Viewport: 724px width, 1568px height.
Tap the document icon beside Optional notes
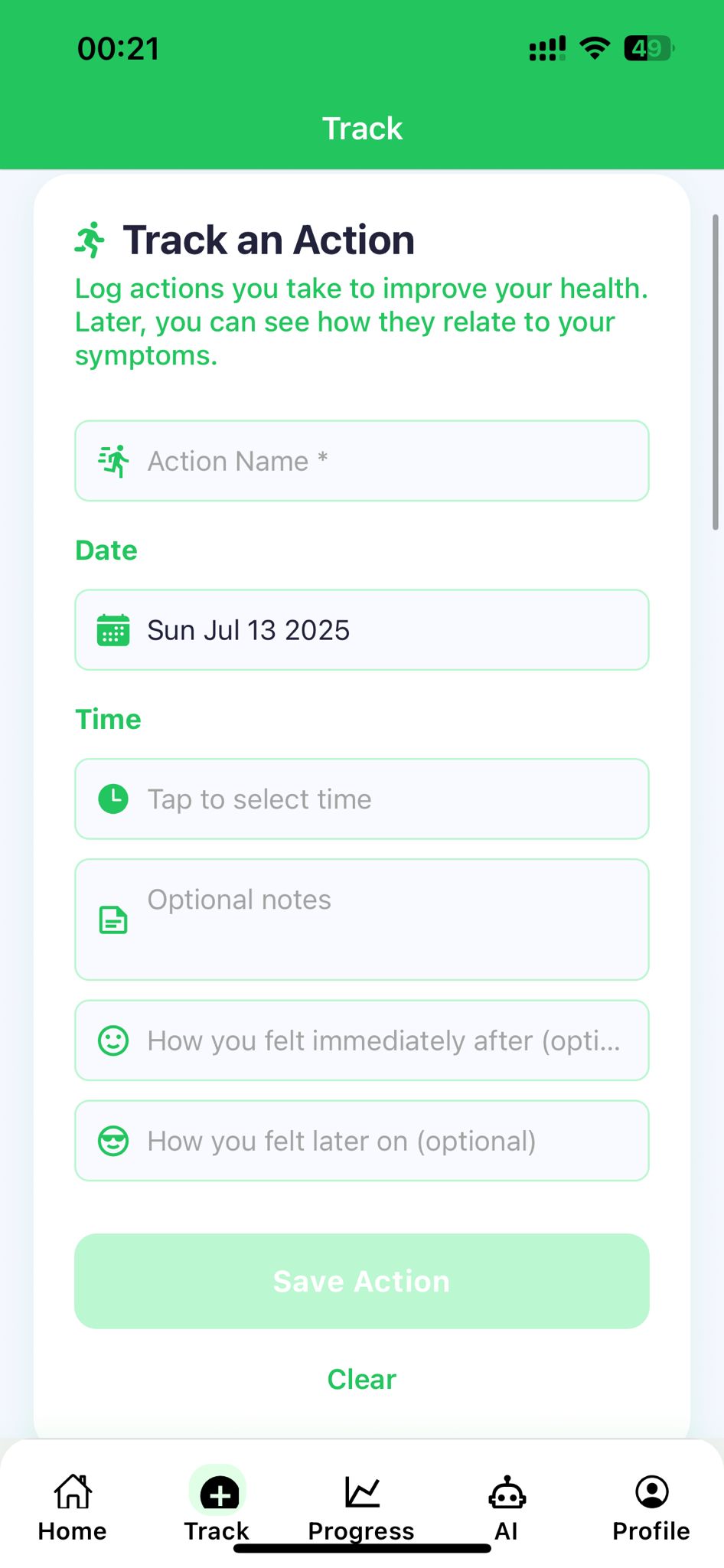click(113, 920)
